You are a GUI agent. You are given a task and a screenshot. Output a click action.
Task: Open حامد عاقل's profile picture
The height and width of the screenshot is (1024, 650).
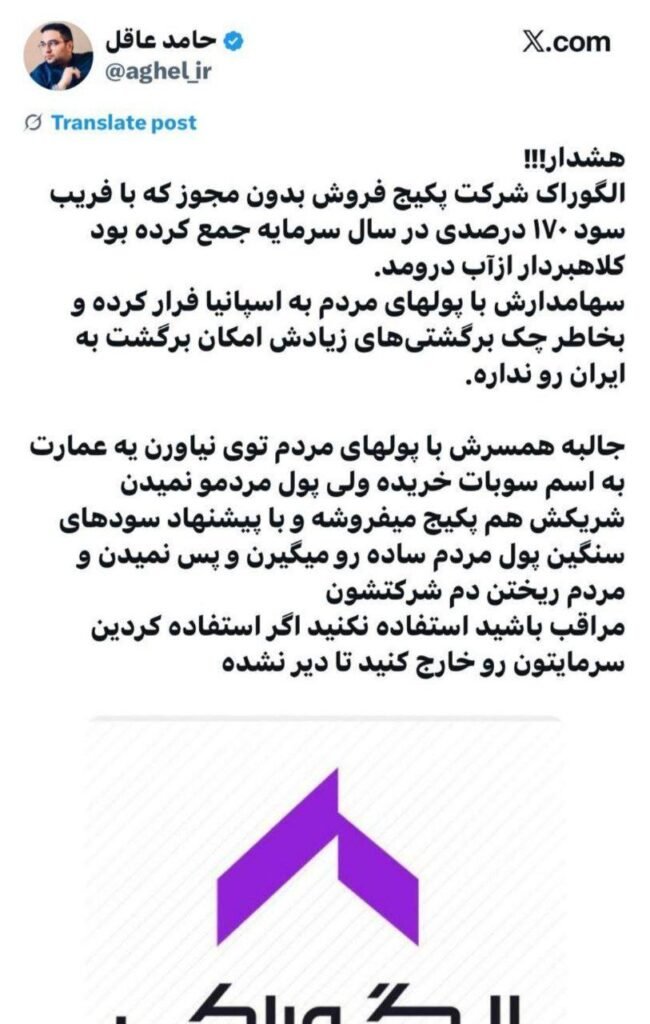click(x=59, y=56)
